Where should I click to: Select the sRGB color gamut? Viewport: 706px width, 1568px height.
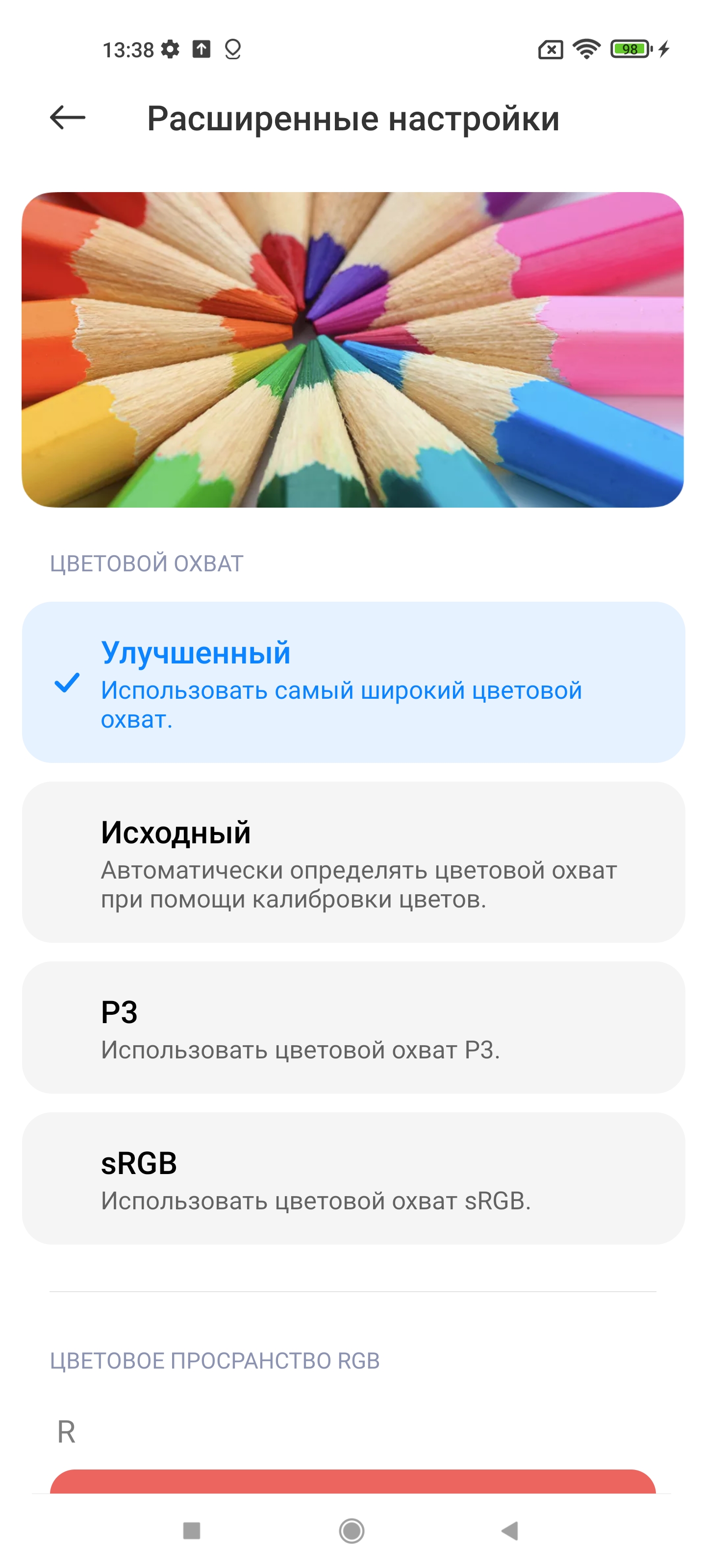(x=353, y=1178)
